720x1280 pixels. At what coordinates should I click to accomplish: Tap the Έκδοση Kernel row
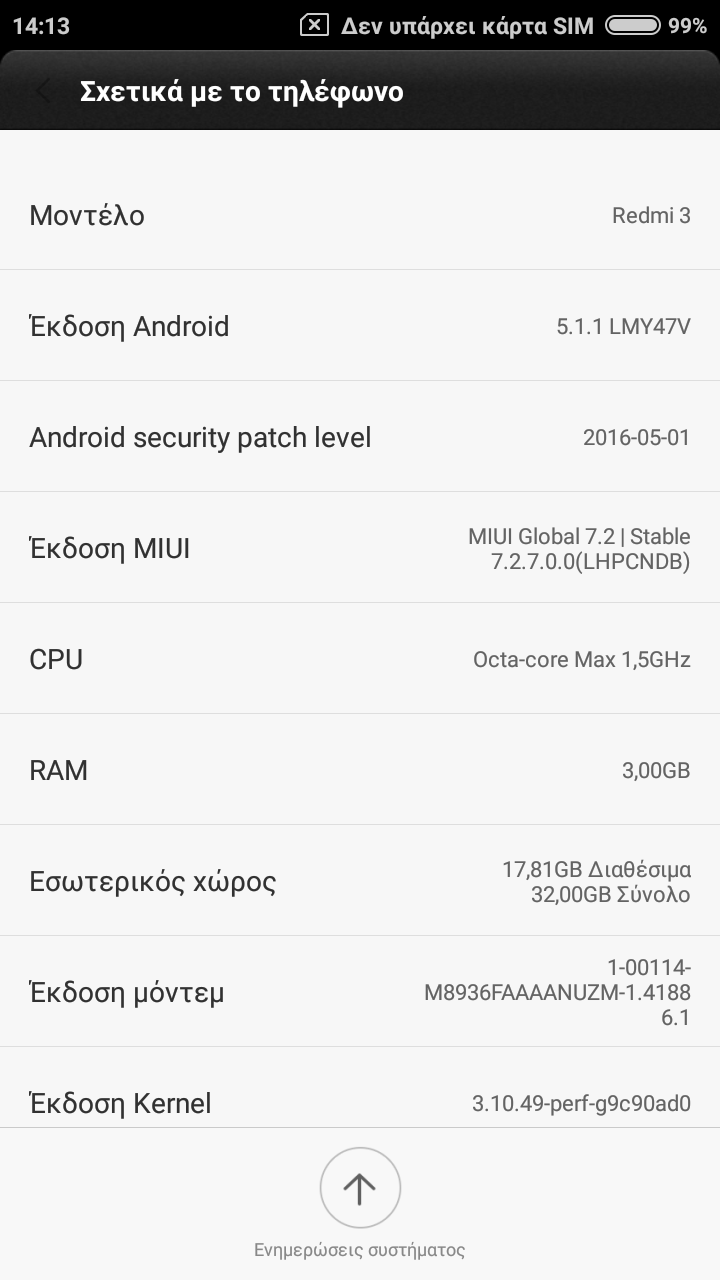360,1102
